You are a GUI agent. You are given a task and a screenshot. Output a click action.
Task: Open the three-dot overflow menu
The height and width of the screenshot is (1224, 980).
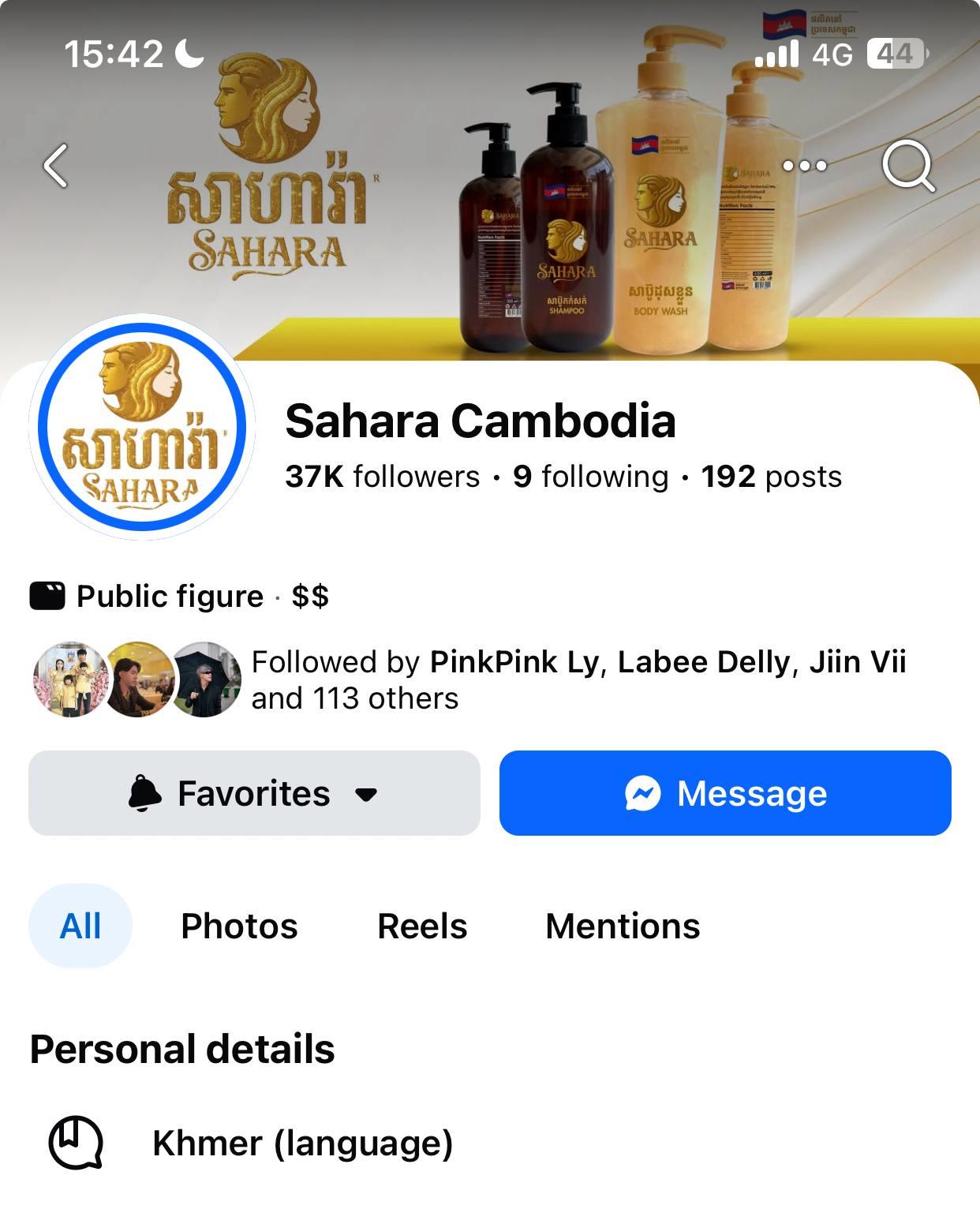pyautogui.click(x=804, y=166)
